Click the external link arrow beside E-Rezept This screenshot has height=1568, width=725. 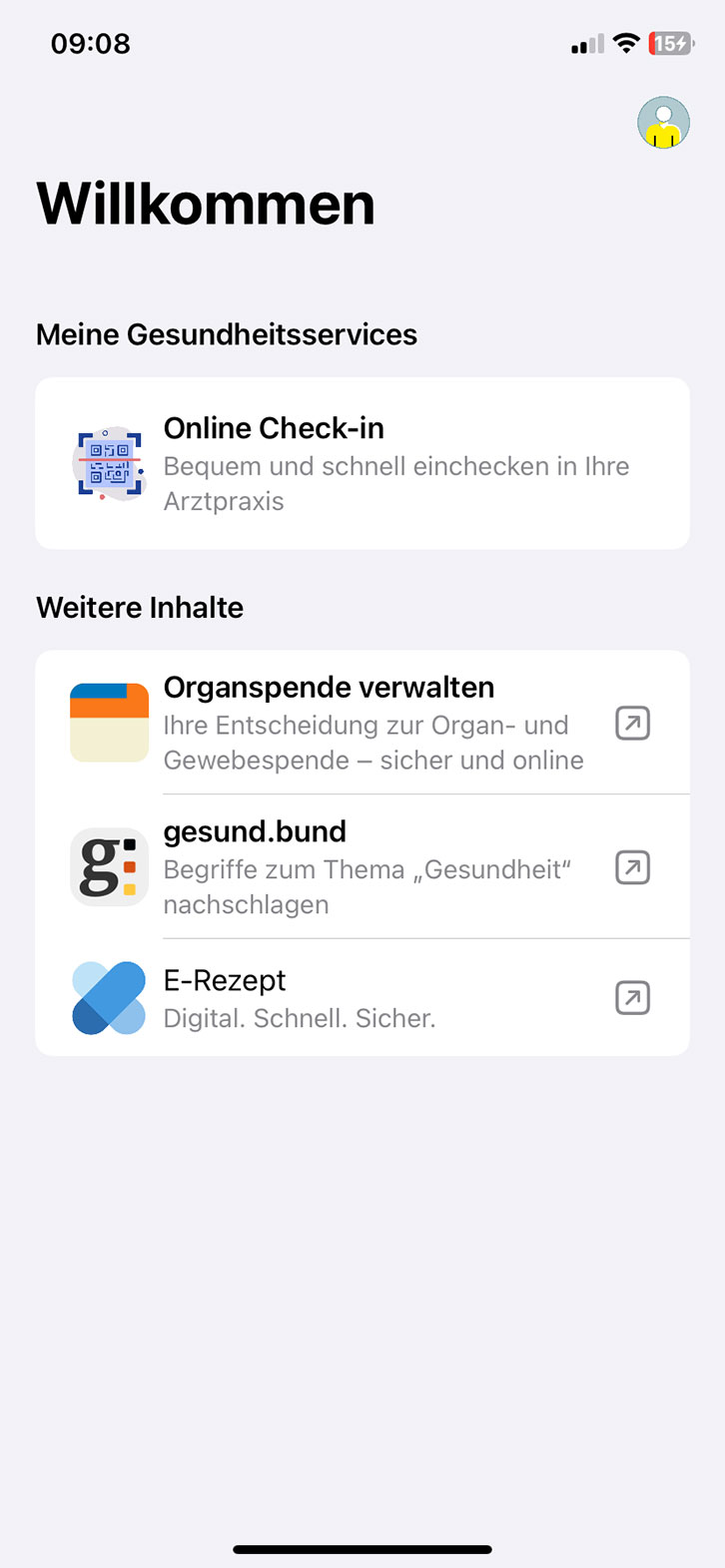(x=631, y=997)
